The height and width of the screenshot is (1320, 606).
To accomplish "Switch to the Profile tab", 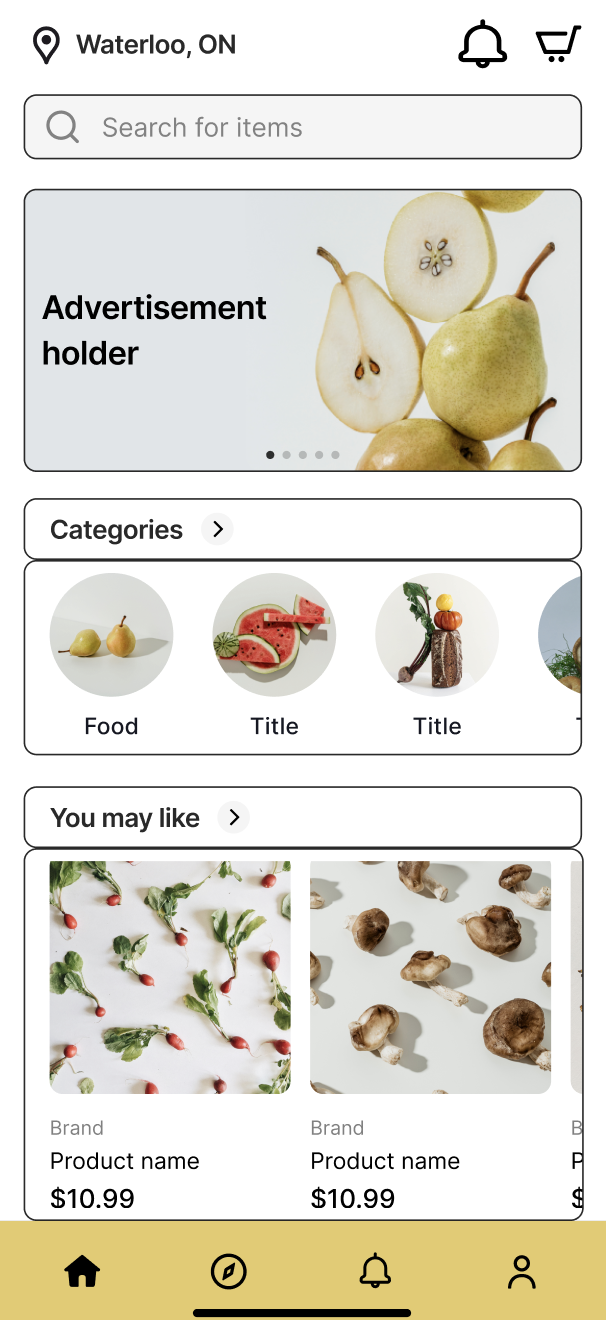I will click(521, 1271).
